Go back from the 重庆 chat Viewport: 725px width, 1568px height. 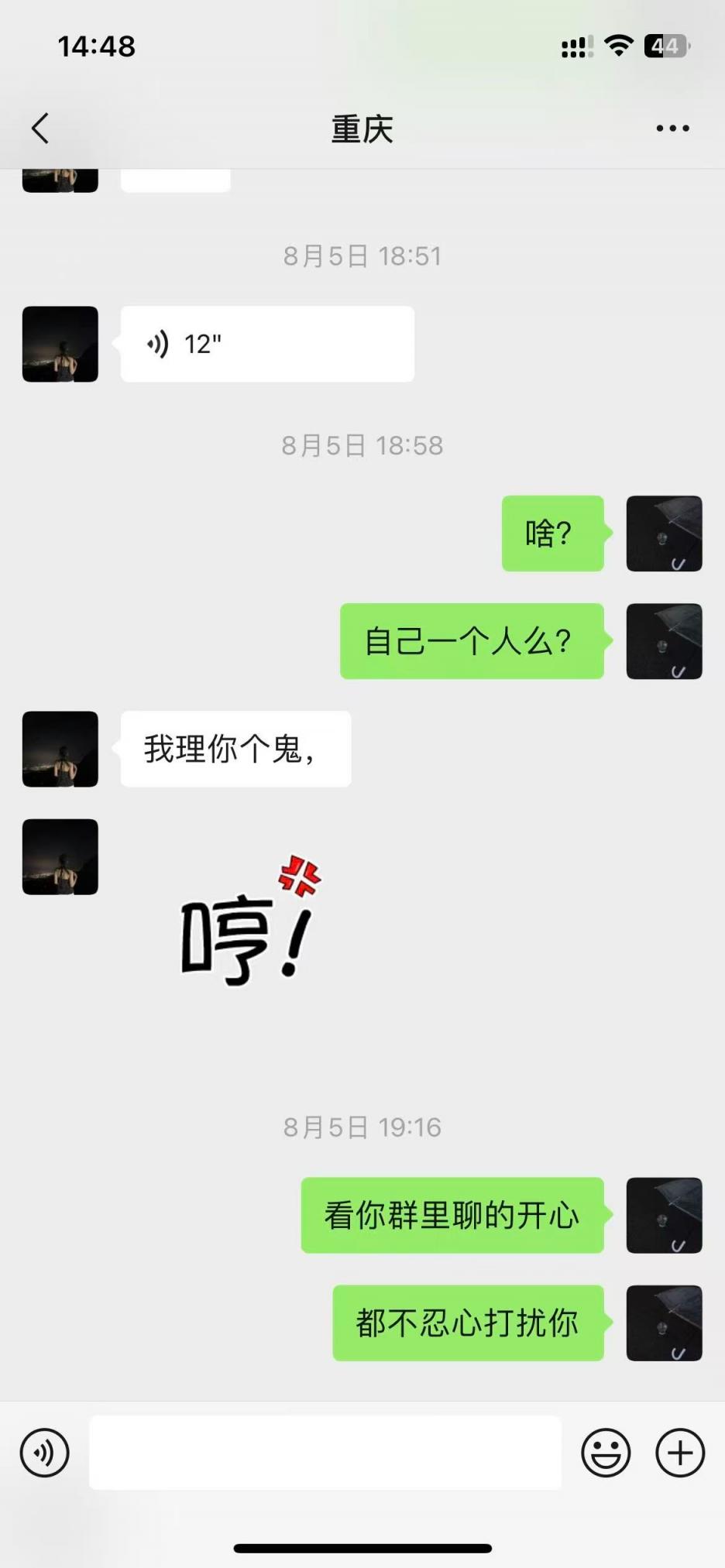coord(40,129)
